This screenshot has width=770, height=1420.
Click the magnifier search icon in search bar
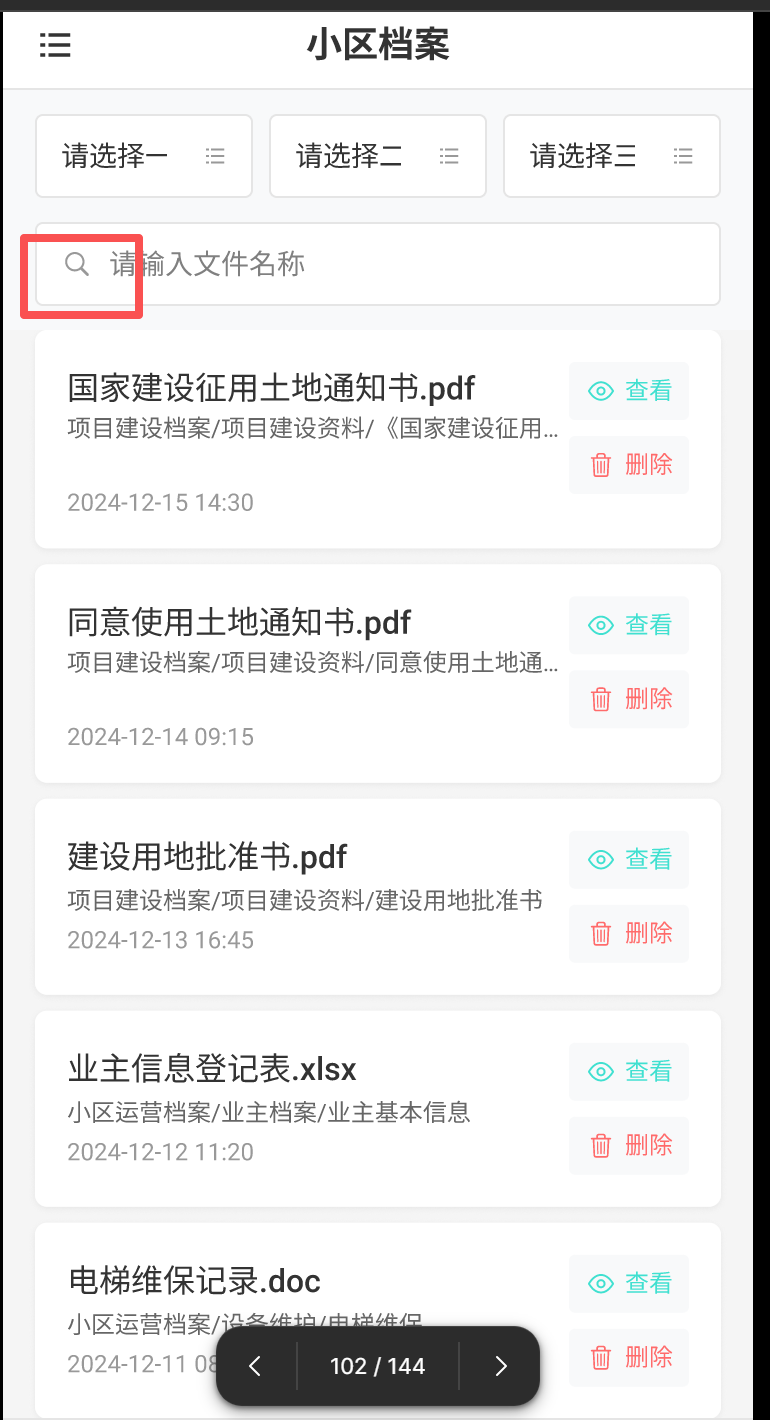click(x=77, y=264)
